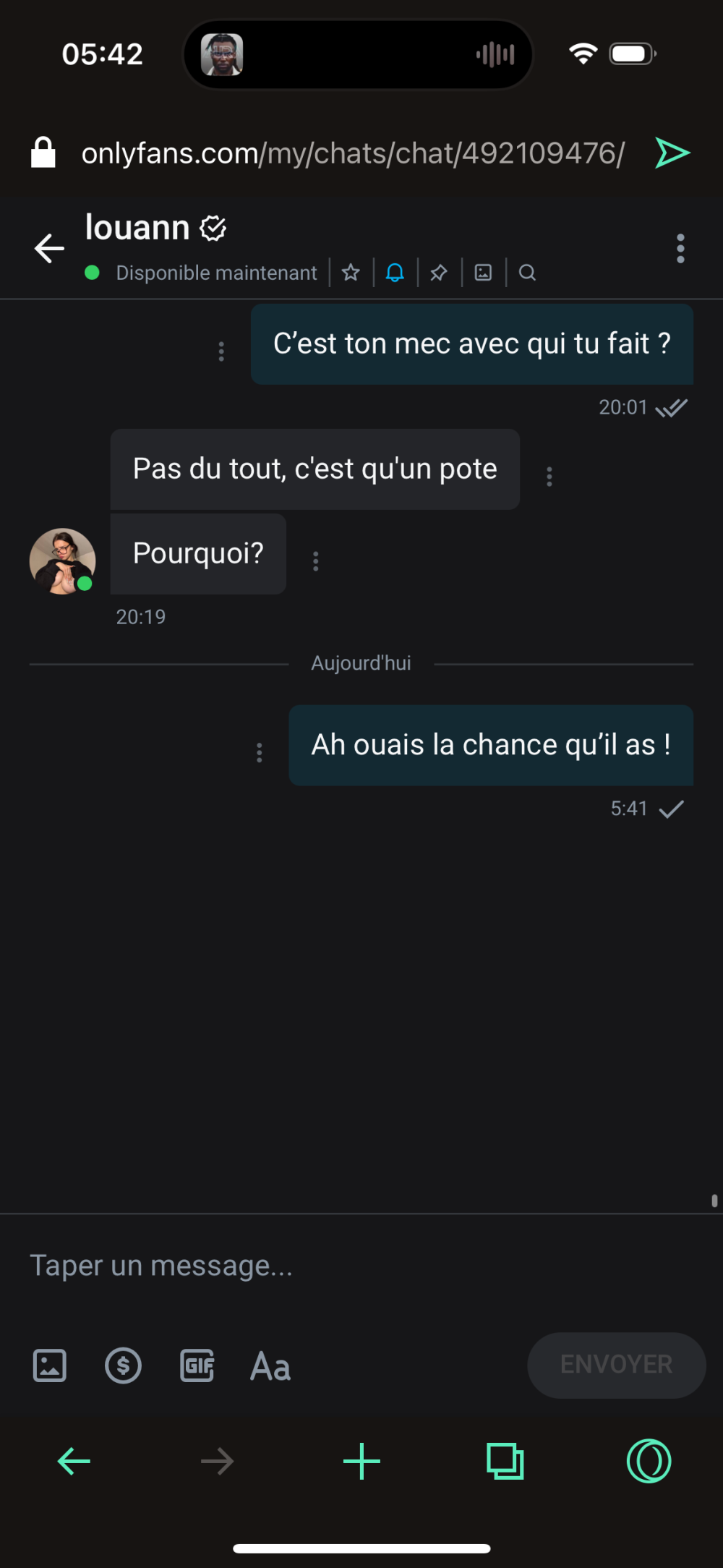The width and height of the screenshot is (723, 1568).
Task: Open options for "Pourquoi?" message
Action: pos(316,561)
